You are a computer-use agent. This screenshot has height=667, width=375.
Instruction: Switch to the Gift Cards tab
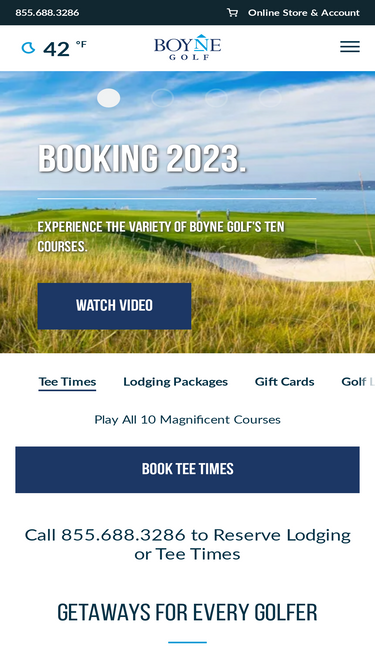[284, 382]
